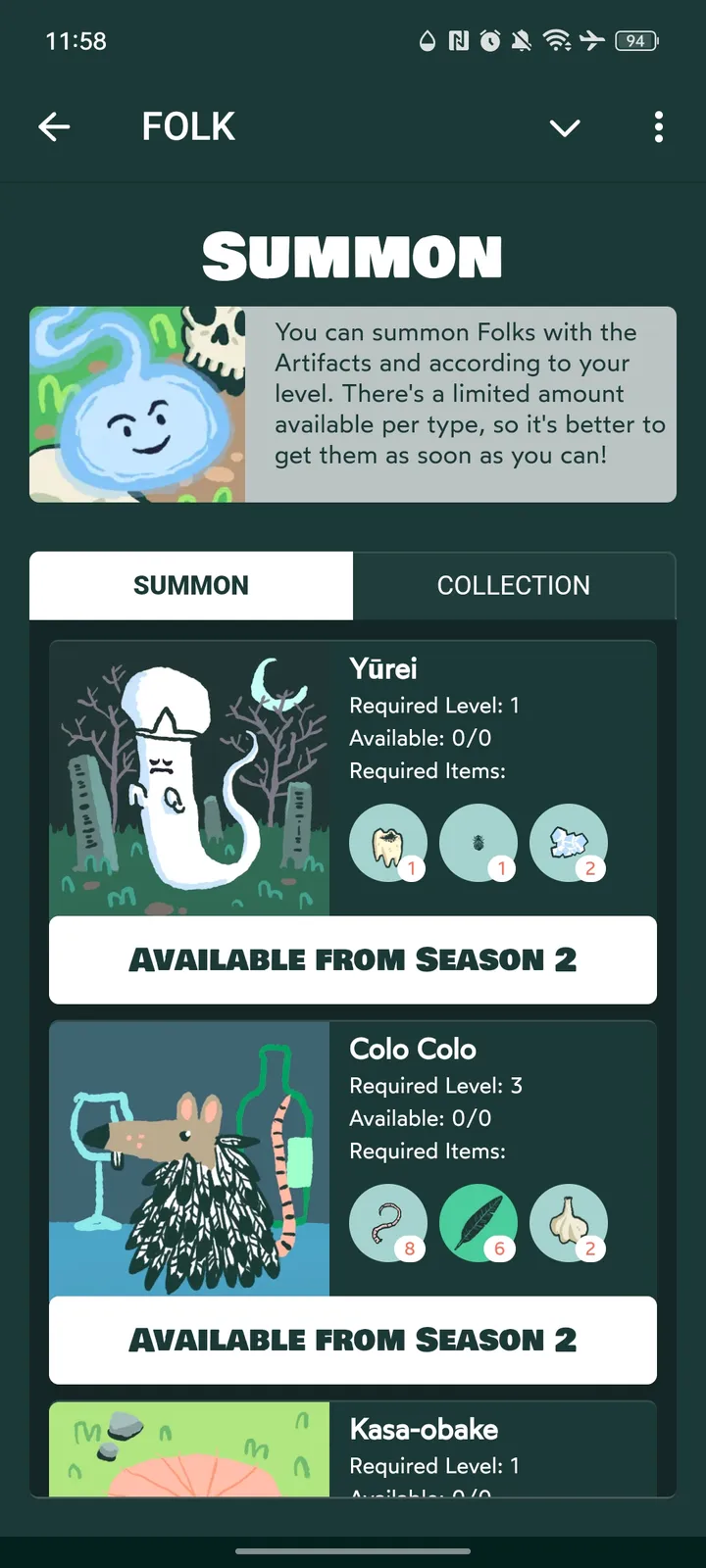Screen dimensions: 706x1568
Task: Switch to the Collection tab
Action: 513,585
